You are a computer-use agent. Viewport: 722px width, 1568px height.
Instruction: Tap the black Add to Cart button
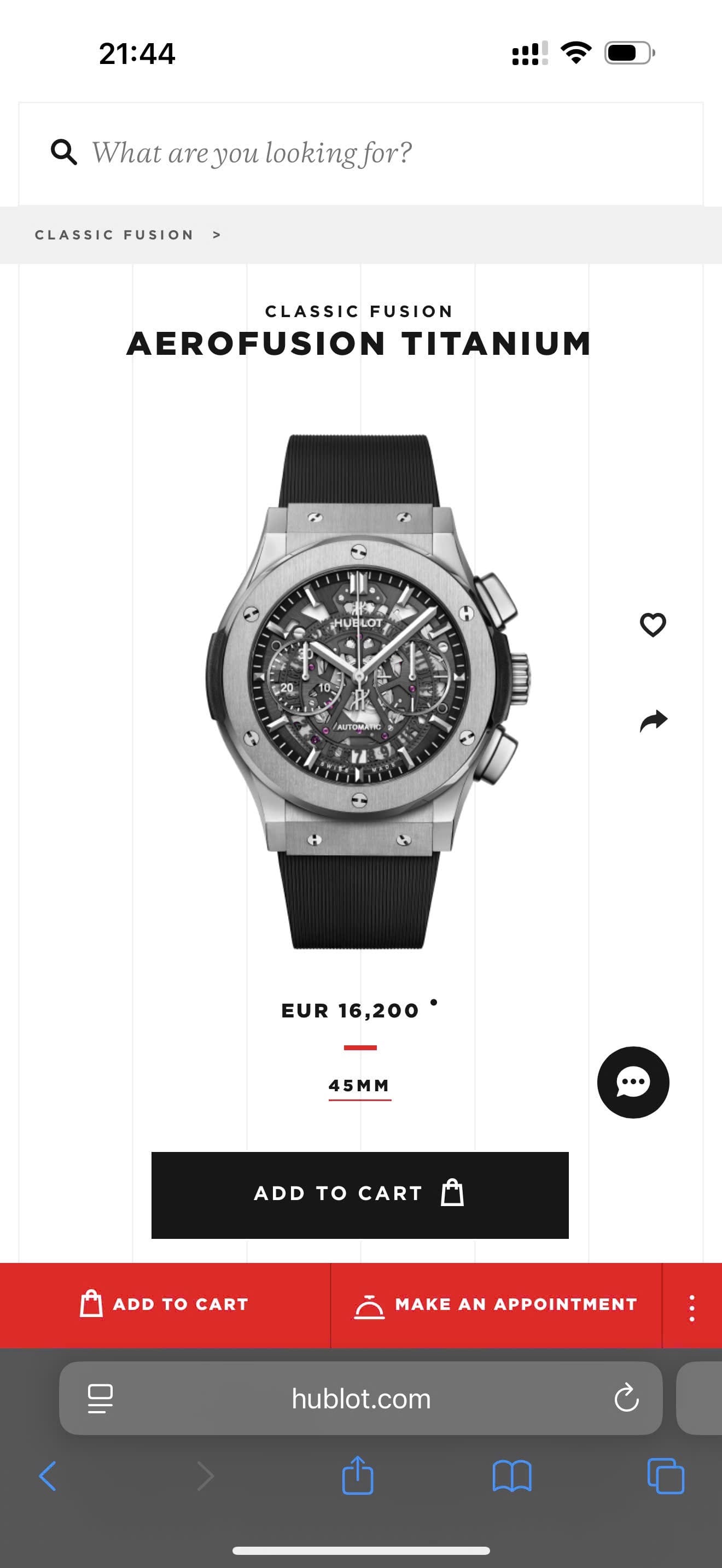360,1194
